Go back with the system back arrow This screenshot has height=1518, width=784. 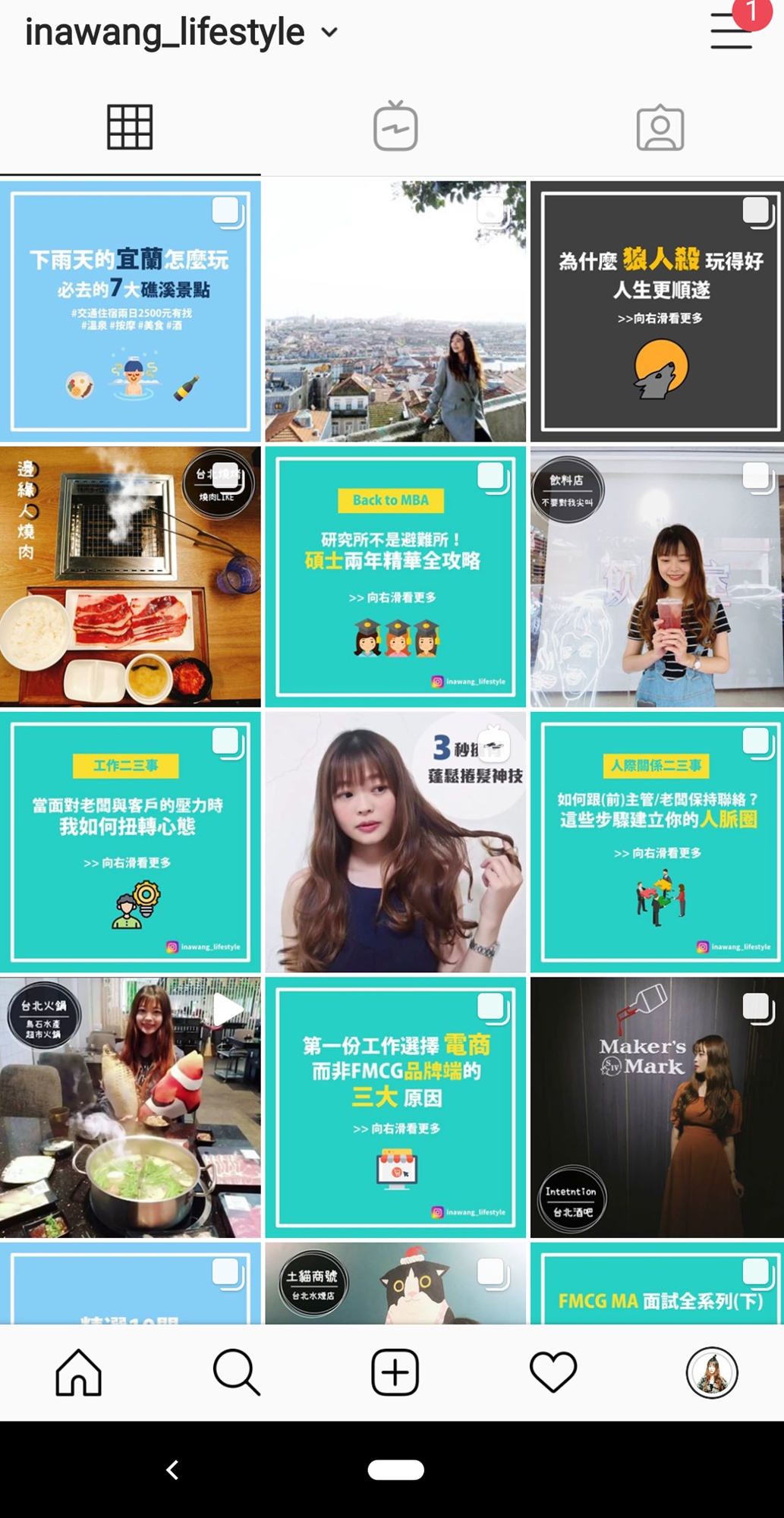(172, 1470)
